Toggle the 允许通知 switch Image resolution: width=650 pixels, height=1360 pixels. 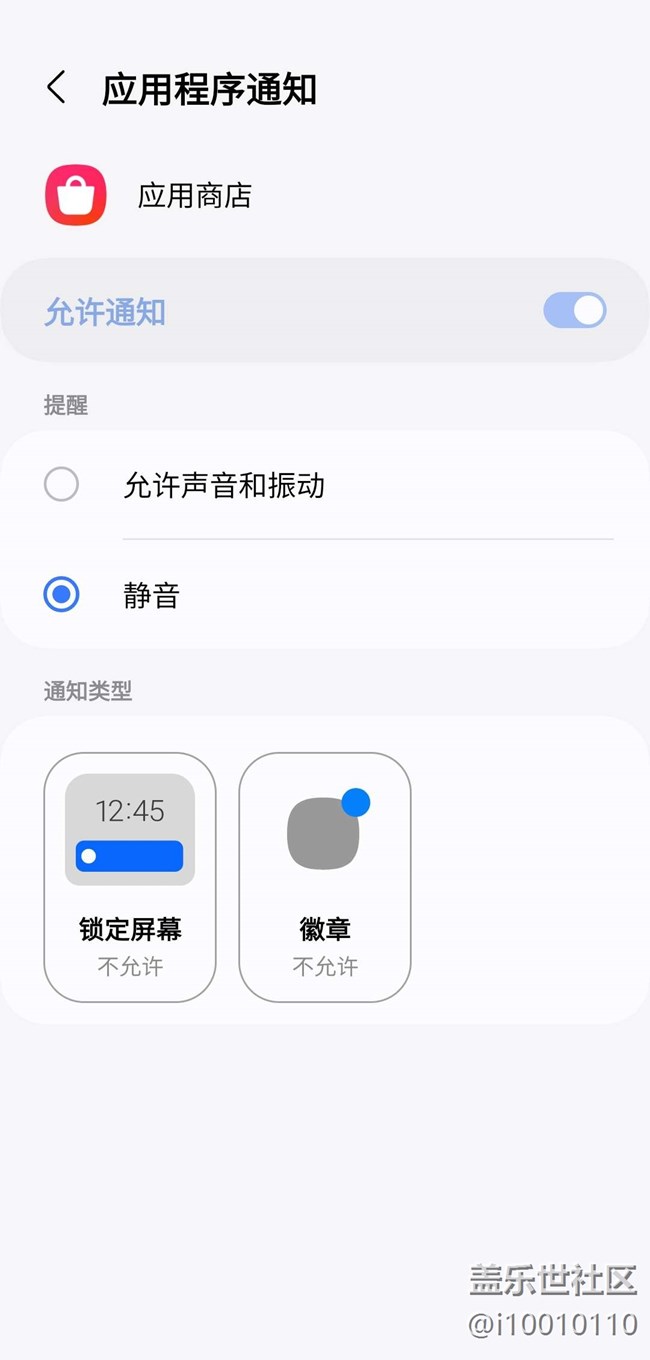click(x=574, y=311)
